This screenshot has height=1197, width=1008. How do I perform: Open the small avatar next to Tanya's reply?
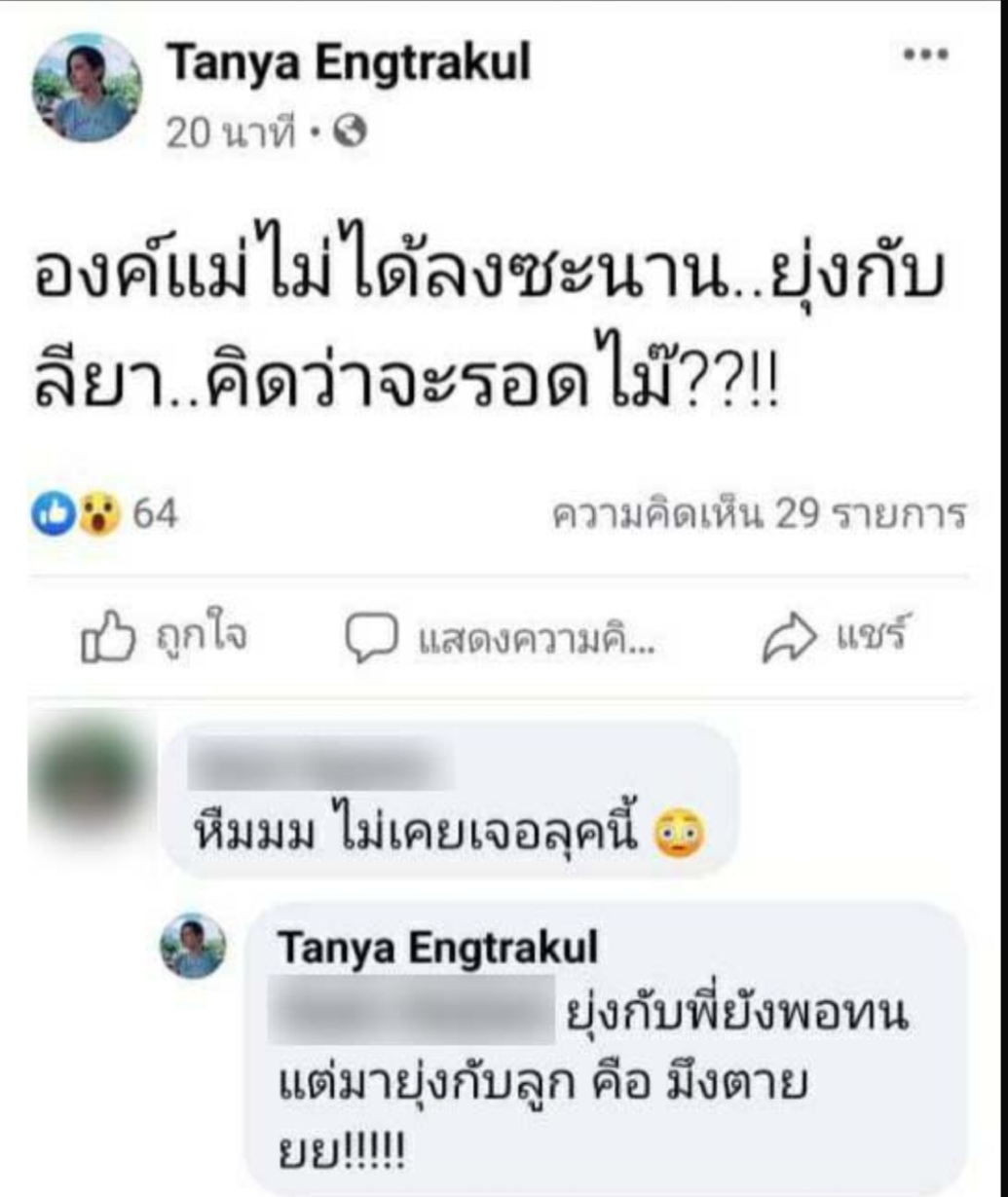[194, 947]
